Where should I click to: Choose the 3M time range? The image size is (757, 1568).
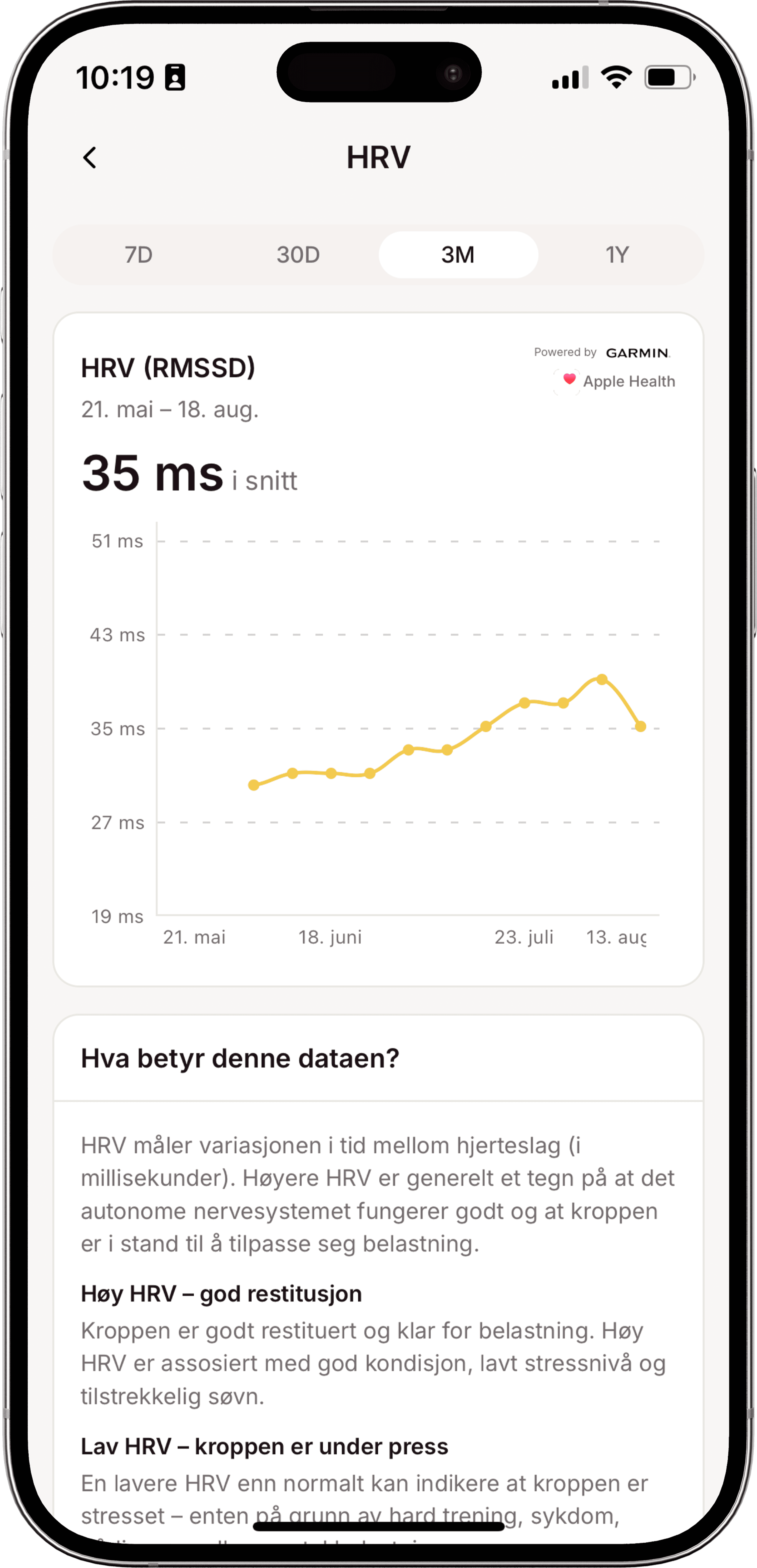(x=458, y=254)
